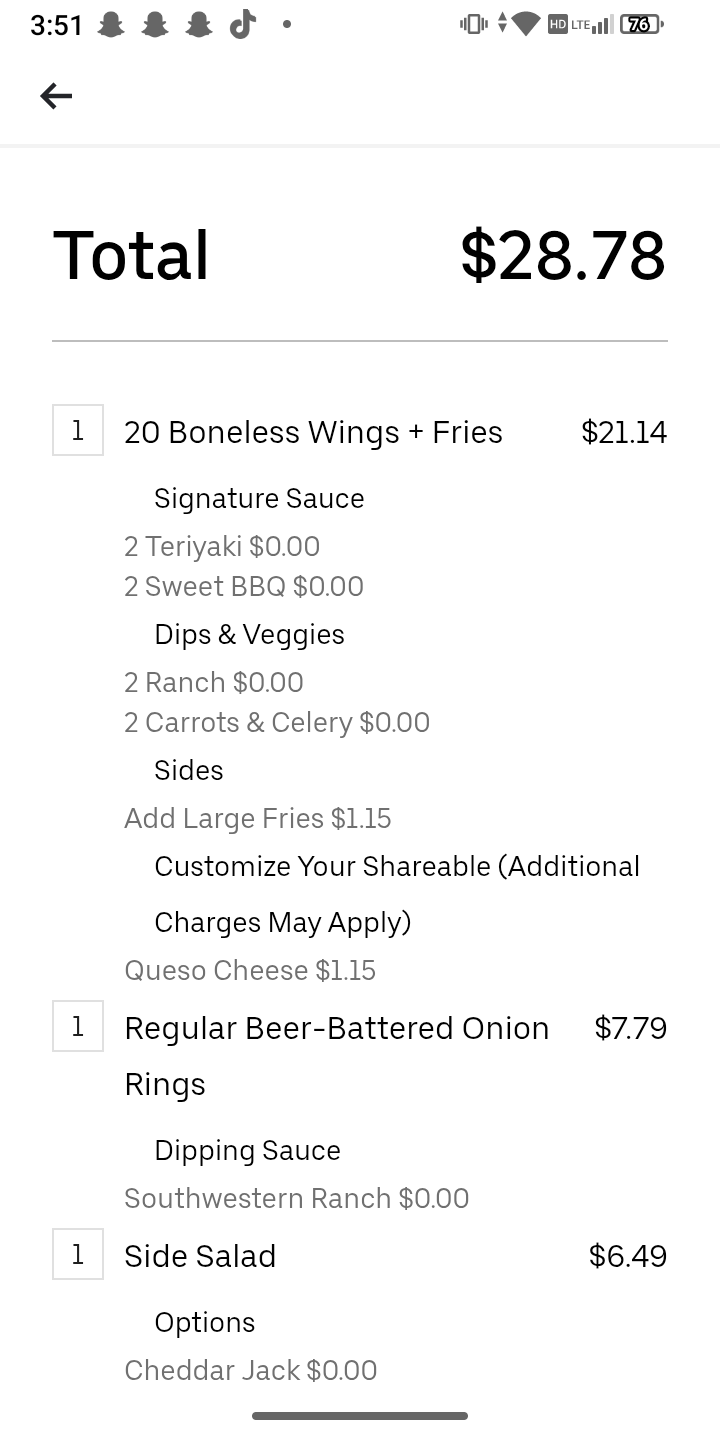Go back using the arrow icon
The height and width of the screenshot is (1440, 720).
[x=56, y=96]
